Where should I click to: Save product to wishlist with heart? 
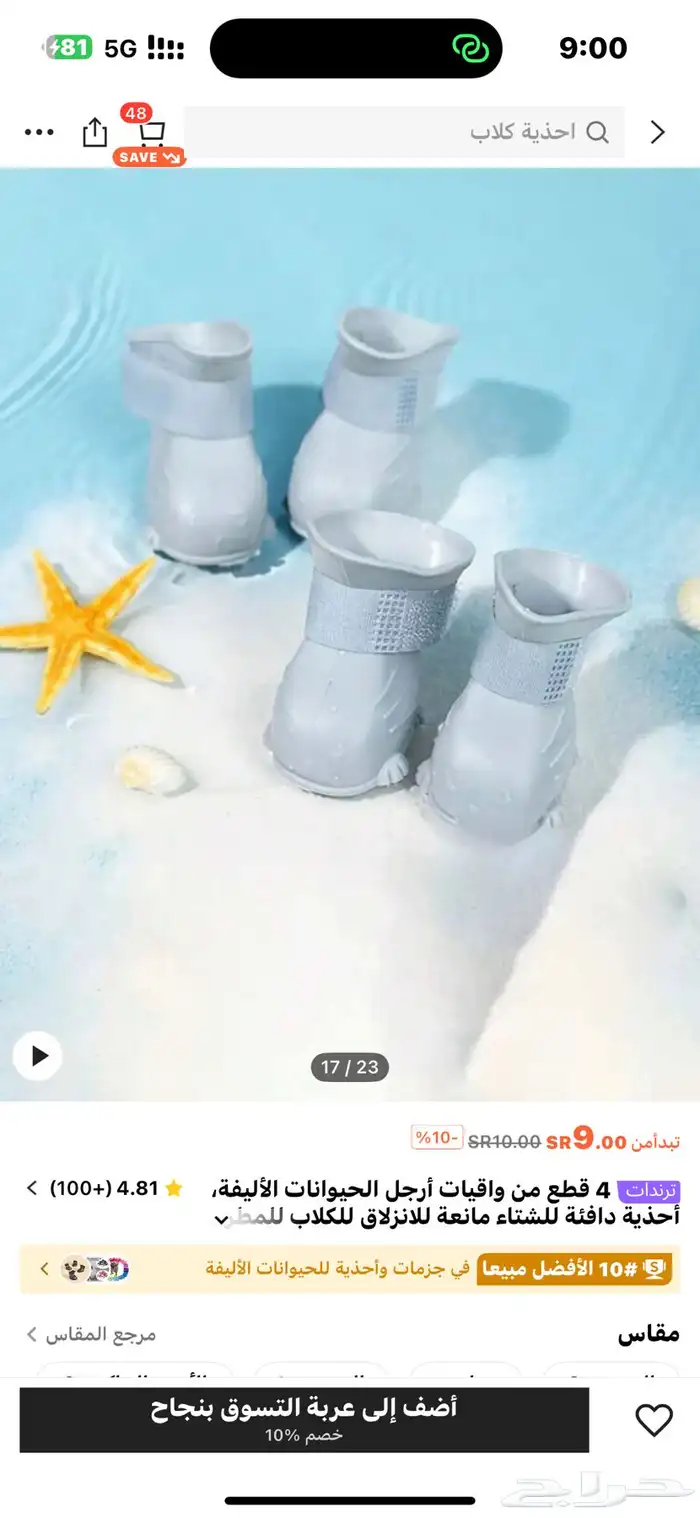[654, 1420]
